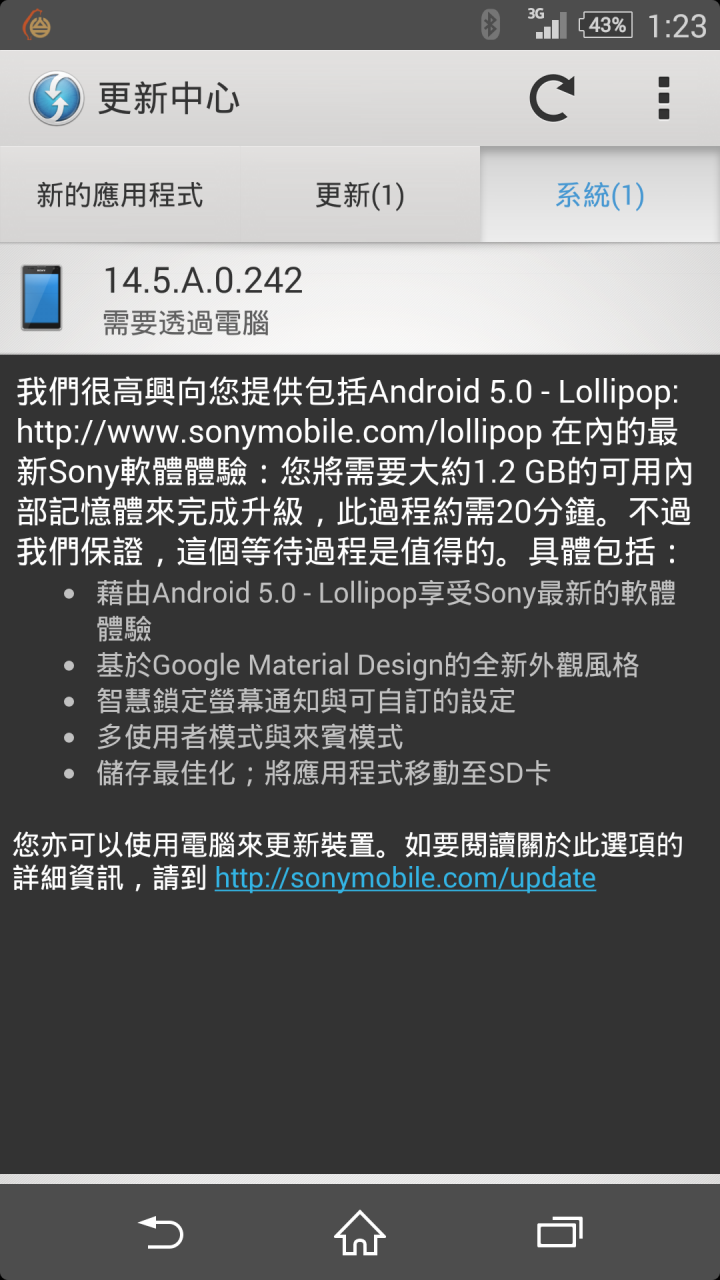This screenshot has height=1280, width=720.
Task: Open the 14.5.A.0.242 system update entry
Action: coord(360,298)
